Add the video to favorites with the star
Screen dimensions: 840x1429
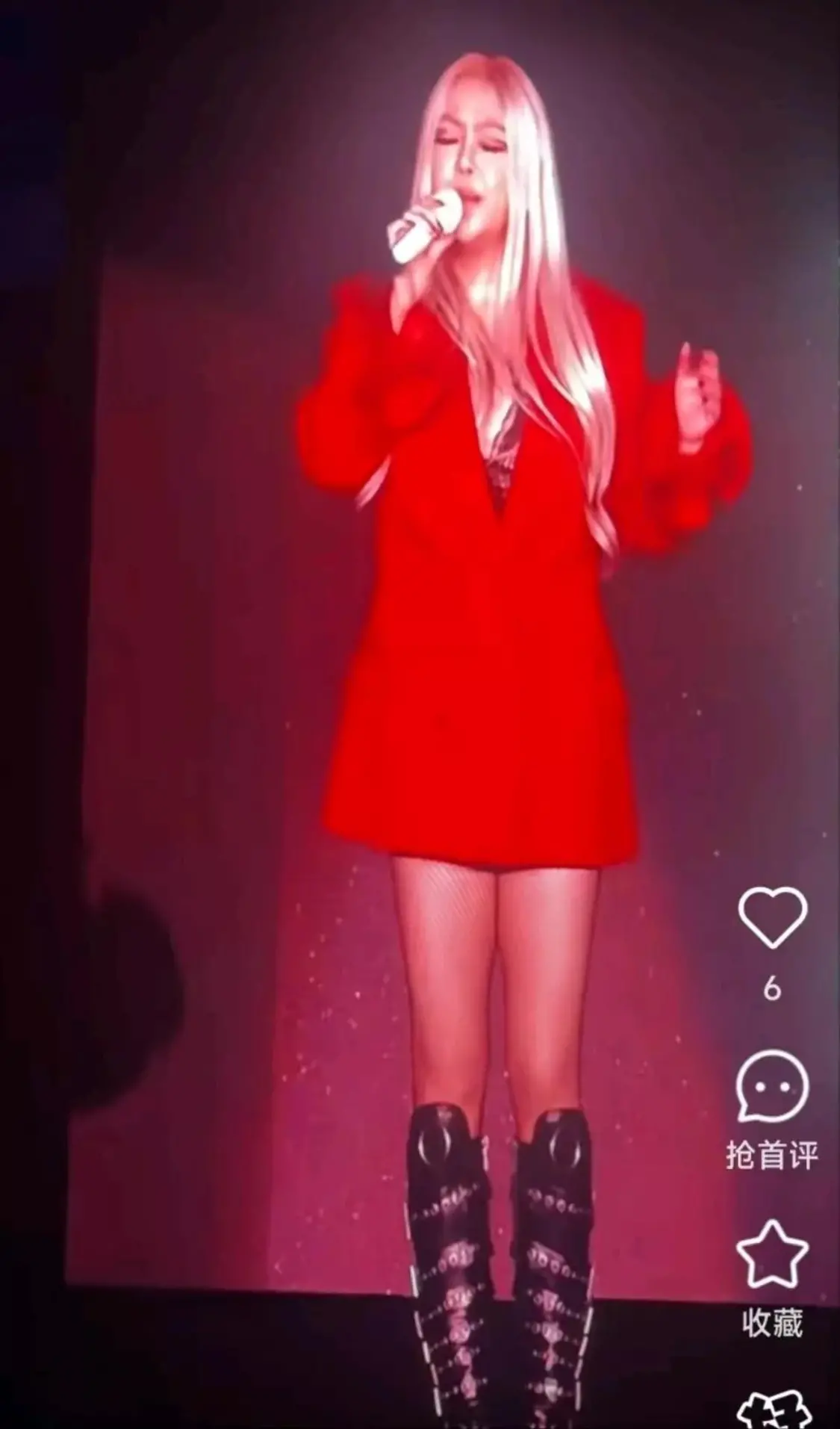[x=772, y=1255]
